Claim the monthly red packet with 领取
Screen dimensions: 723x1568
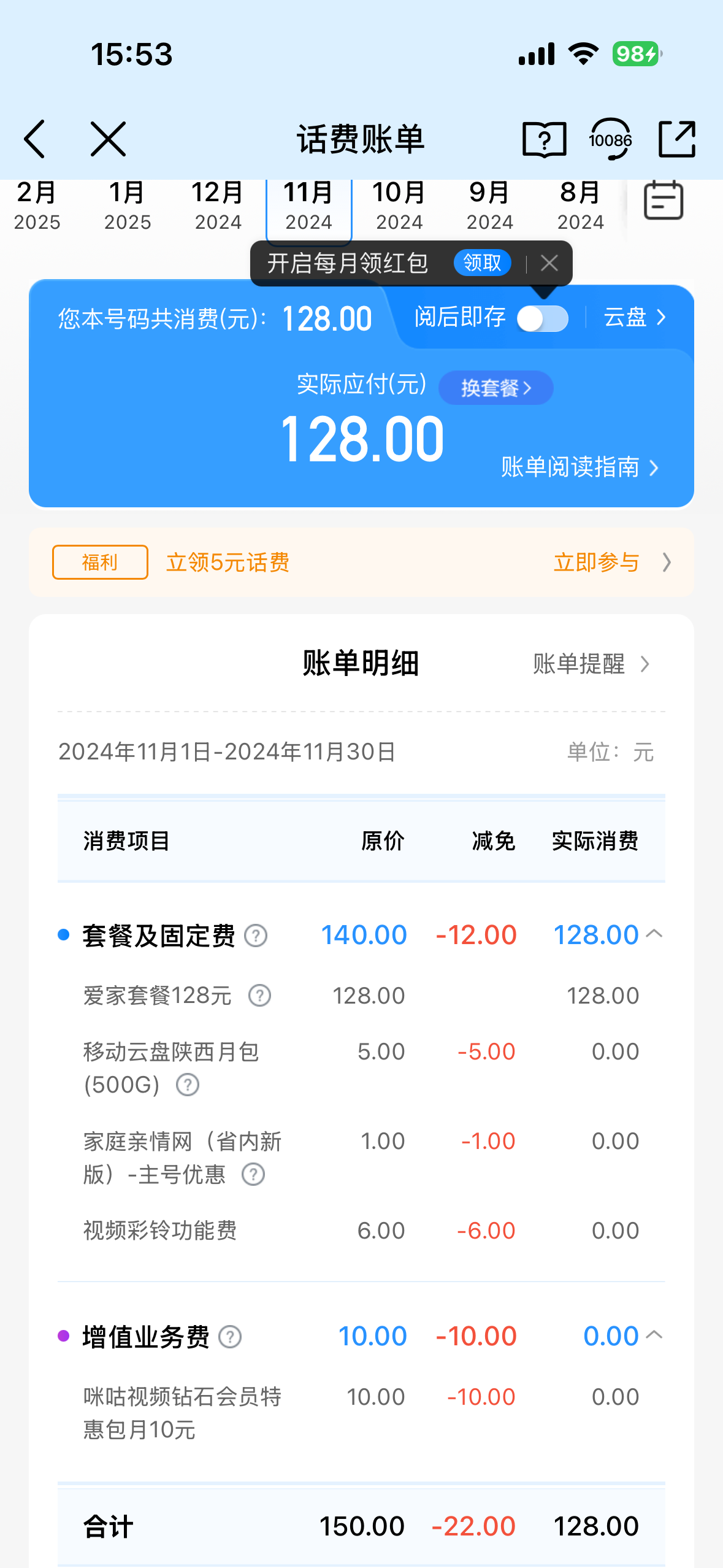(482, 263)
